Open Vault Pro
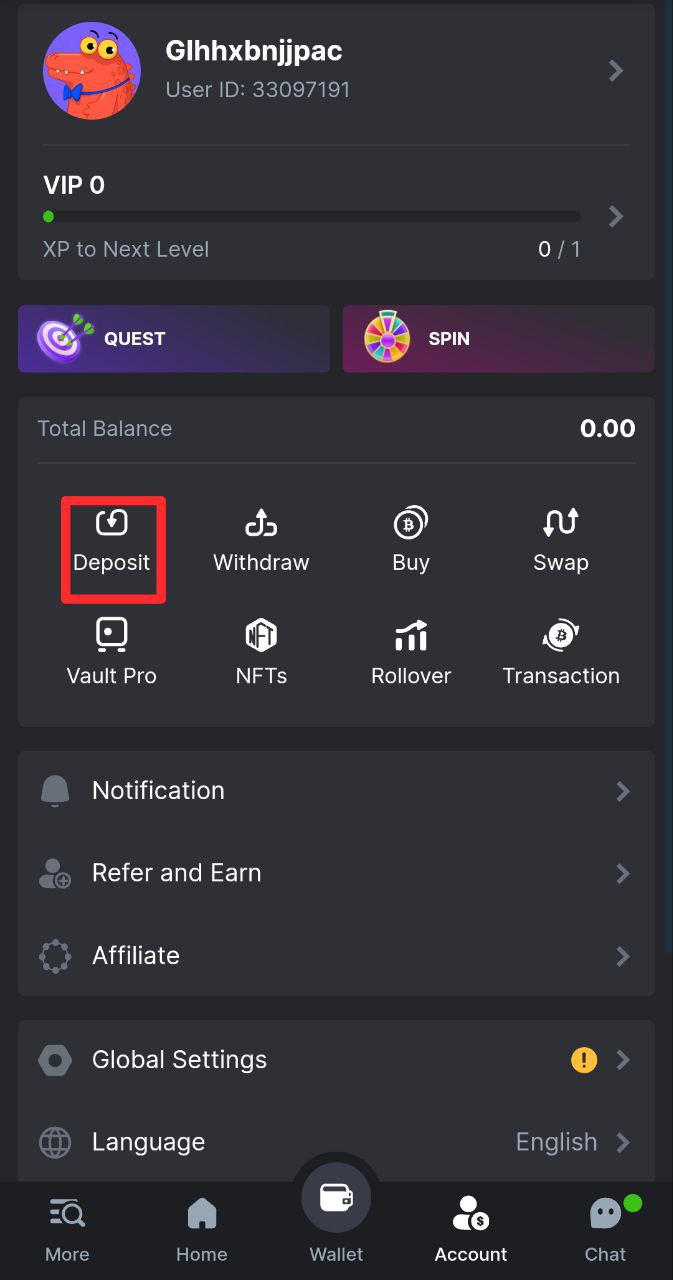 coord(112,653)
